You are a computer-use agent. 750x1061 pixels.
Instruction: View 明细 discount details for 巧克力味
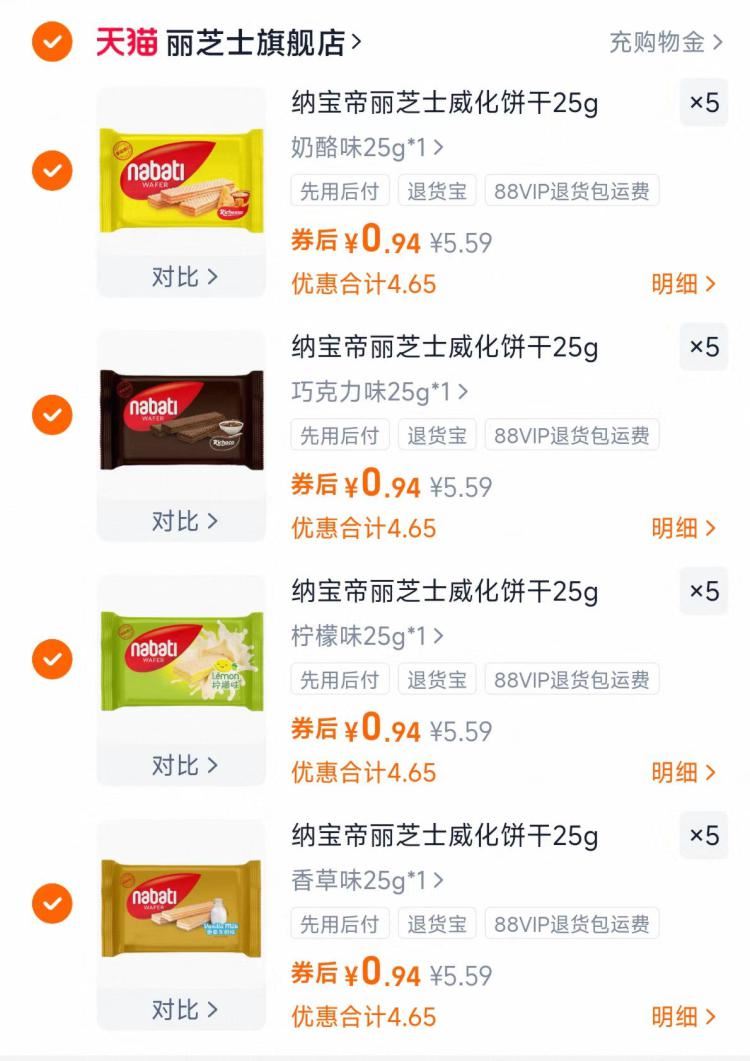click(x=684, y=528)
